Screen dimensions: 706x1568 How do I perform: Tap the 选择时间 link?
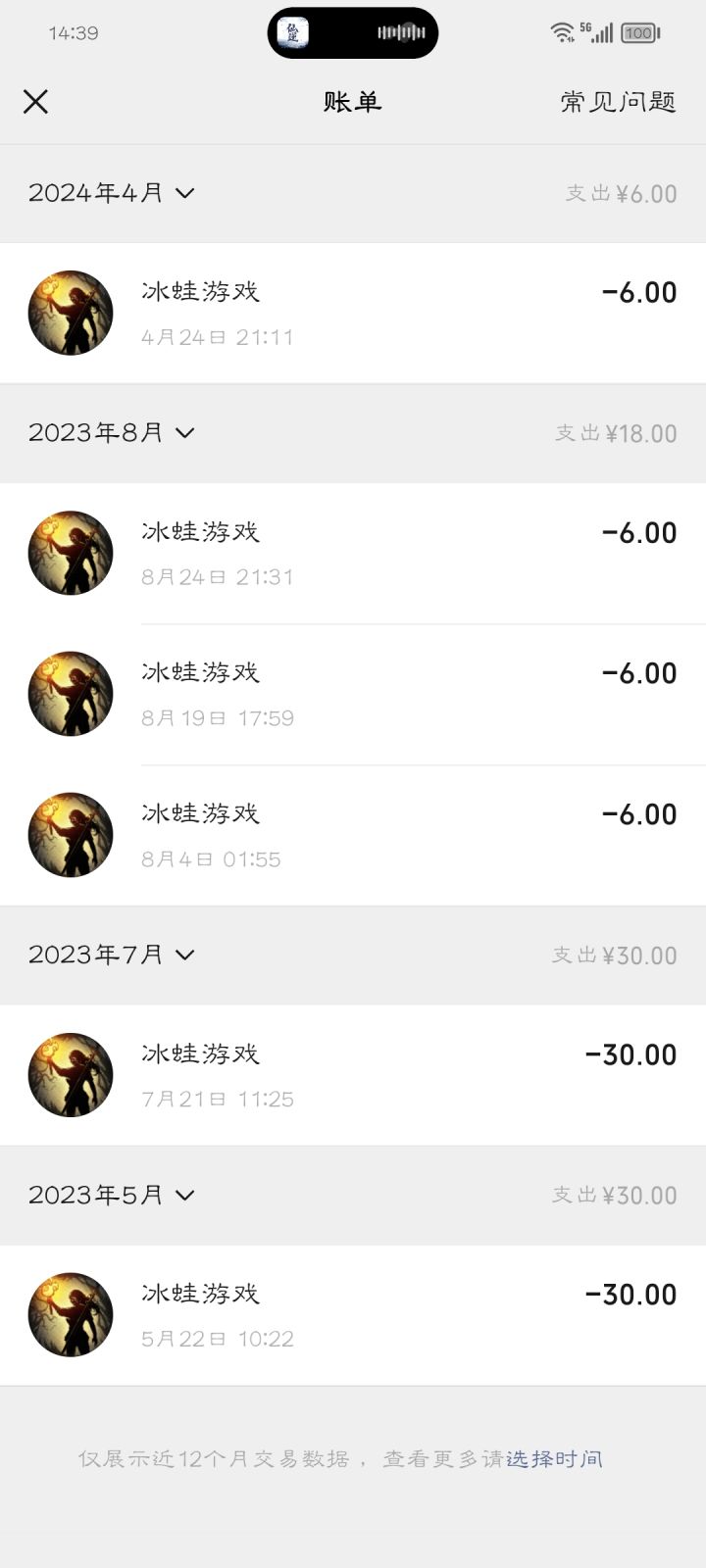click(x=554, y=1459)
